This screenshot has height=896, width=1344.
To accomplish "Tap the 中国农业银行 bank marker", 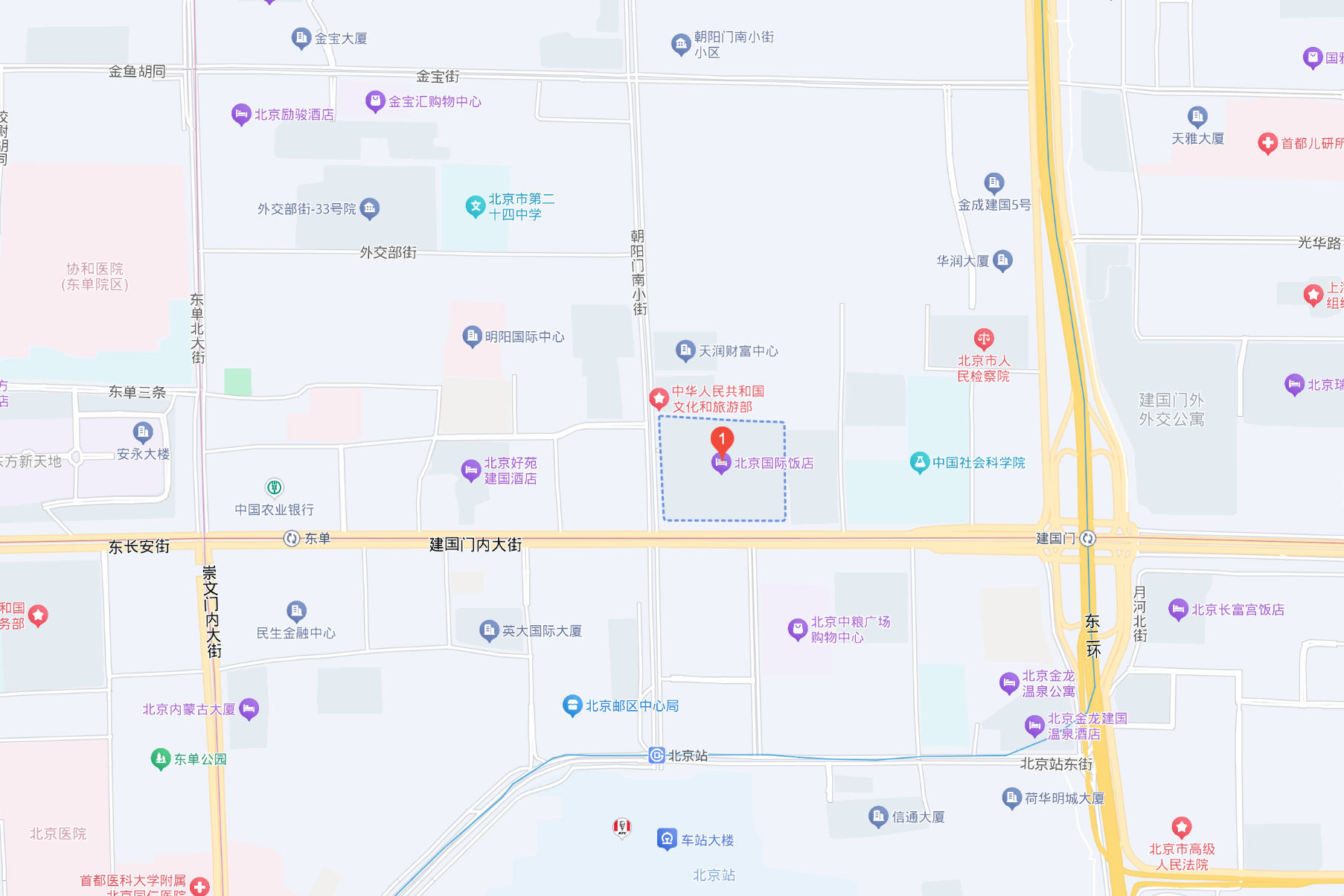I will (x=275, y=488).
